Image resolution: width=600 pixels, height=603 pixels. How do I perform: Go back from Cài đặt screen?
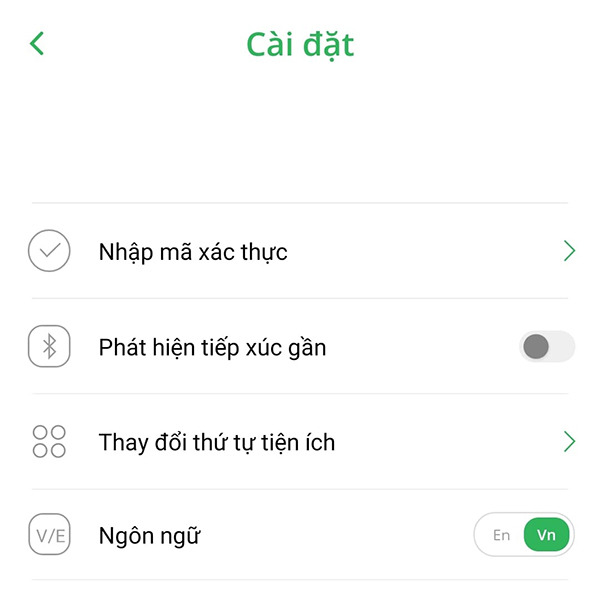click(x=38, y=44)
